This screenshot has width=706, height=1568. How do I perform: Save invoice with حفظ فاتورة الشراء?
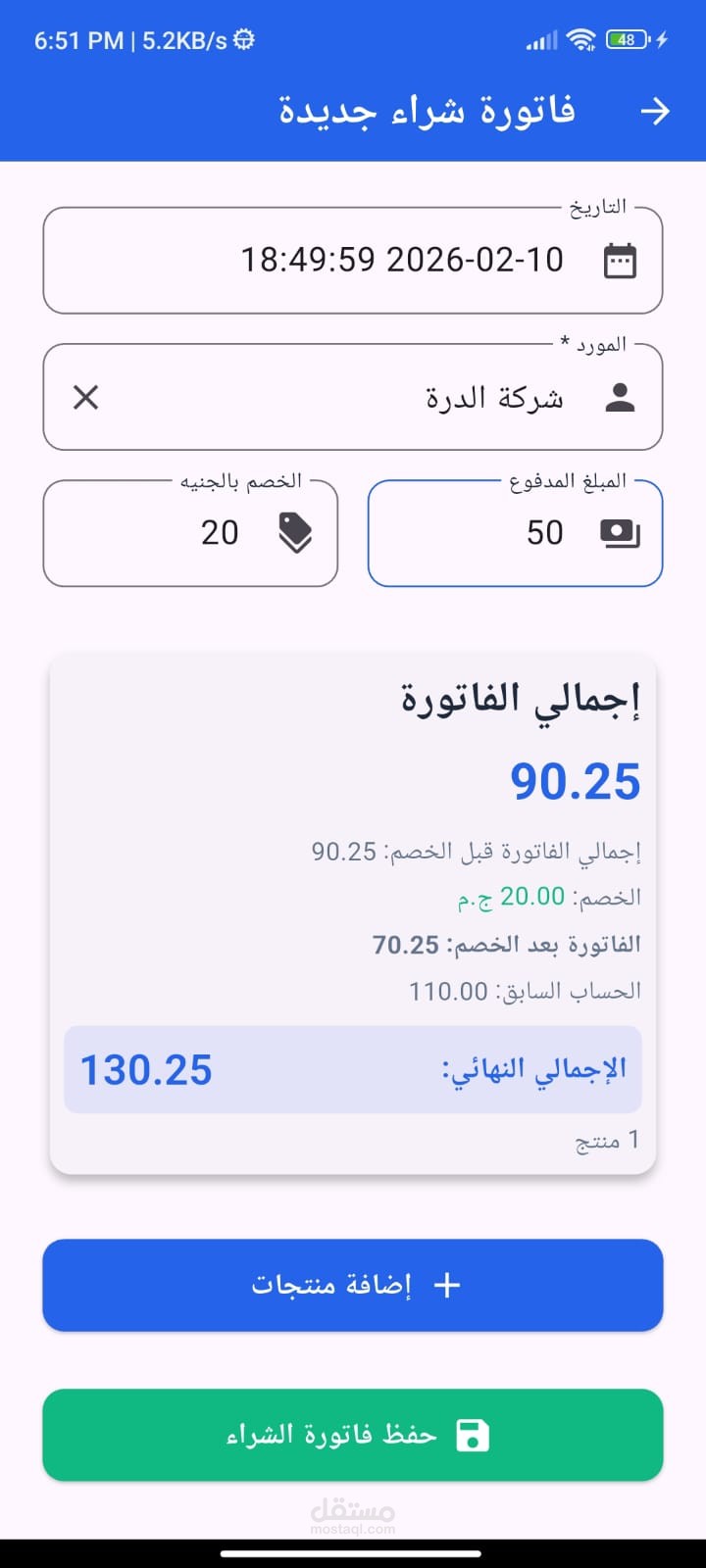[x=353, y=1435]
